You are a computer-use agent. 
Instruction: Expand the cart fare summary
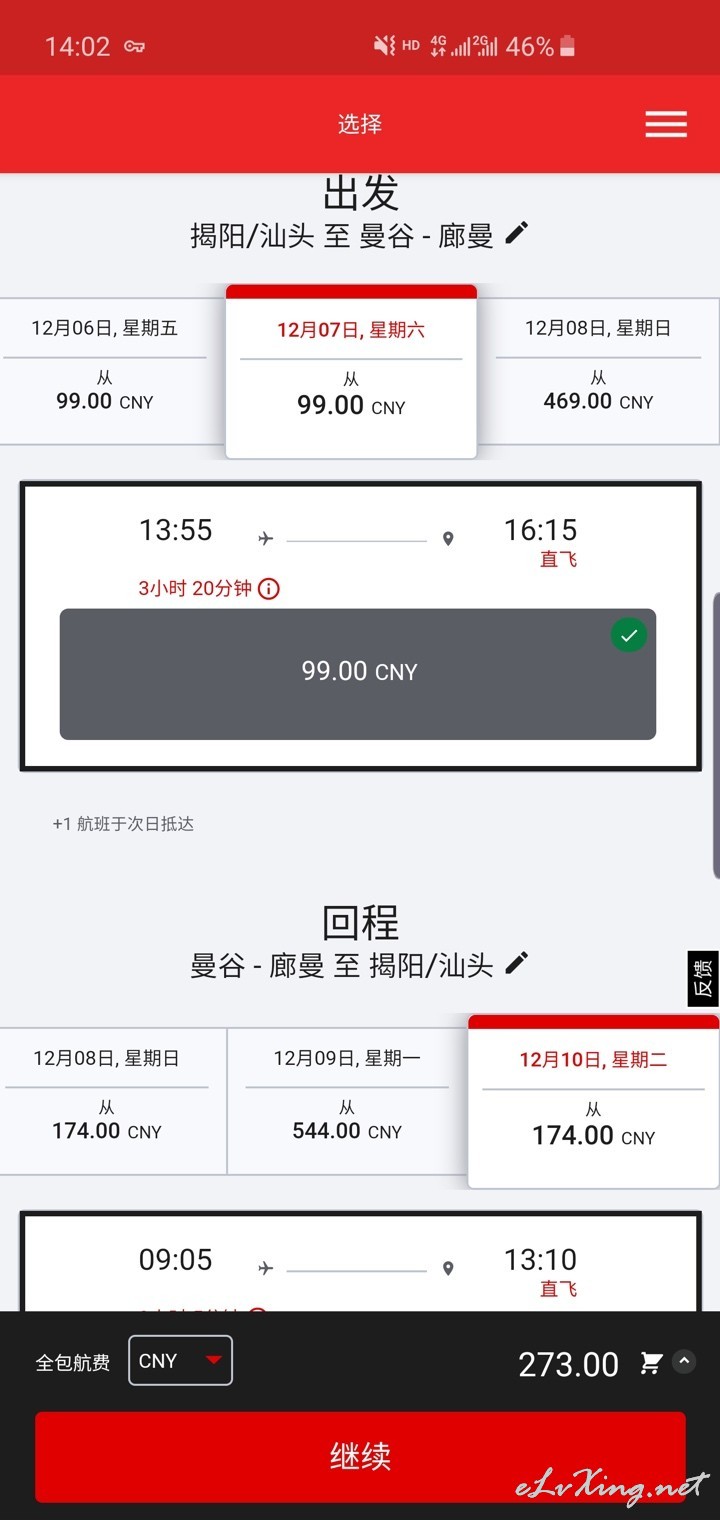684,1362
